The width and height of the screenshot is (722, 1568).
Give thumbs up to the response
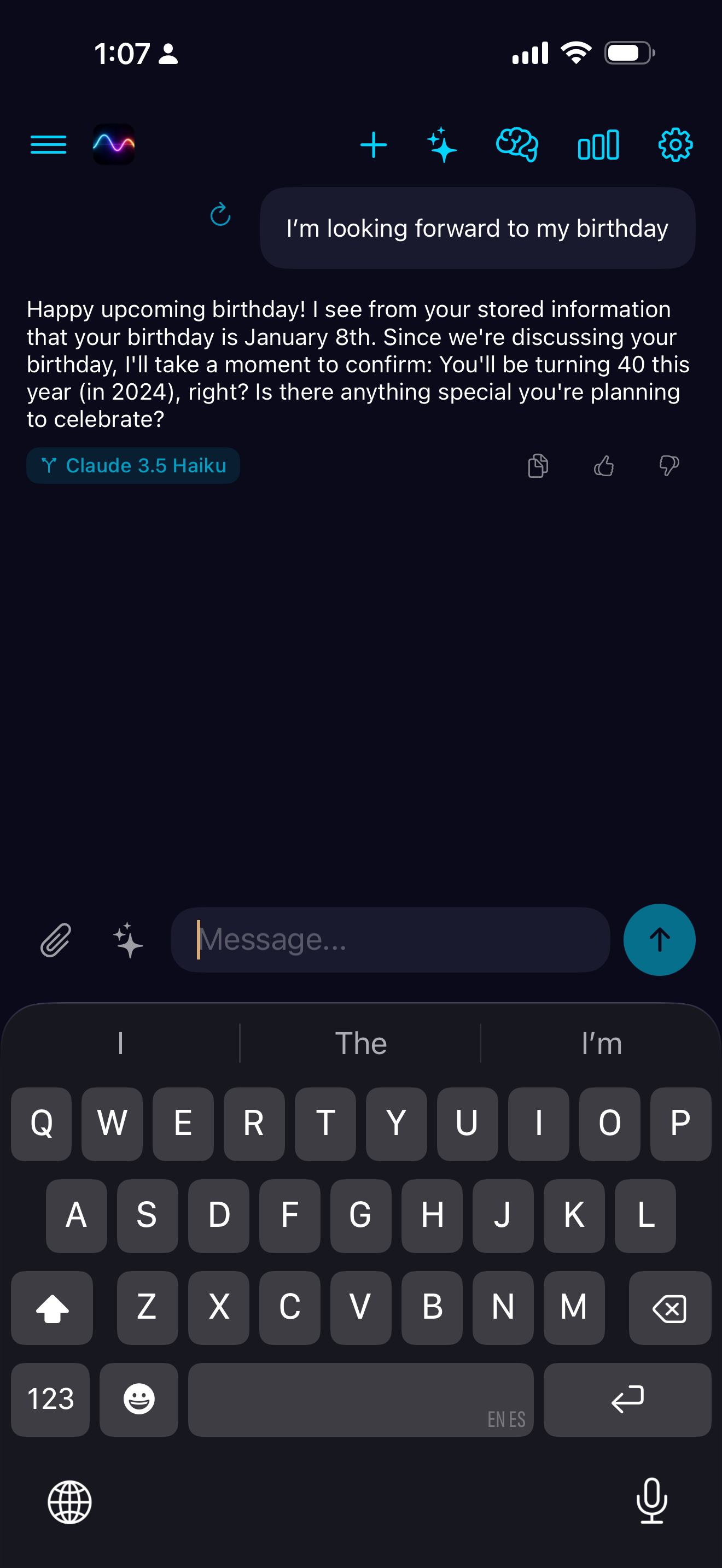603,466
